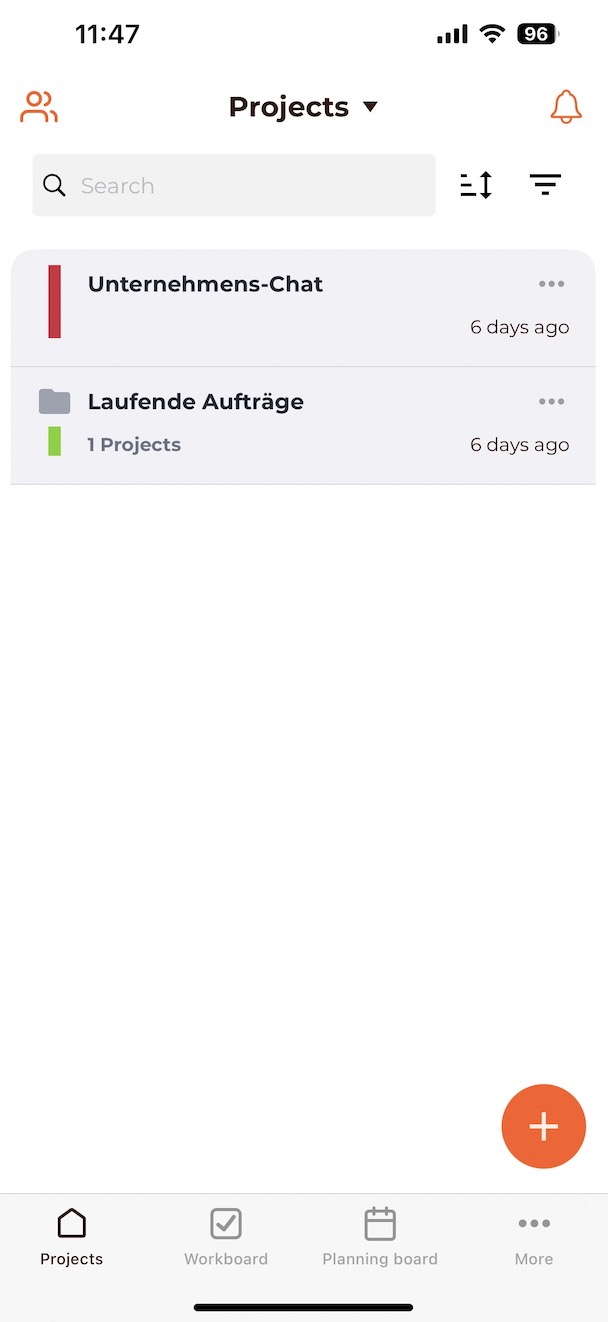Image resolution: width=608 pixels, height=1322 pixels.
Task: Switch to the Workboard tab
Action: pos(226,1236)
